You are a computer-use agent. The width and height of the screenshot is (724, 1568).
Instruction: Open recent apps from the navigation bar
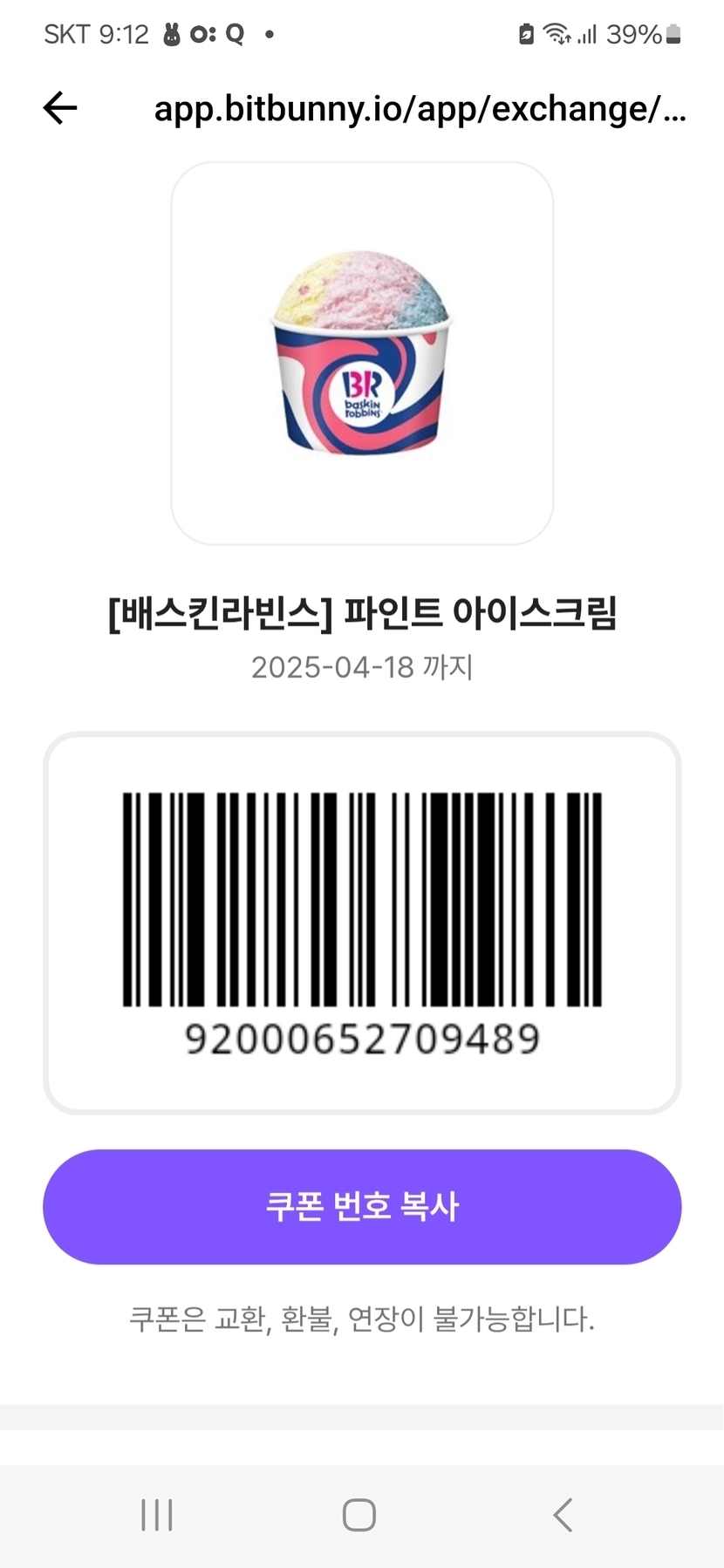(157, 1515)
